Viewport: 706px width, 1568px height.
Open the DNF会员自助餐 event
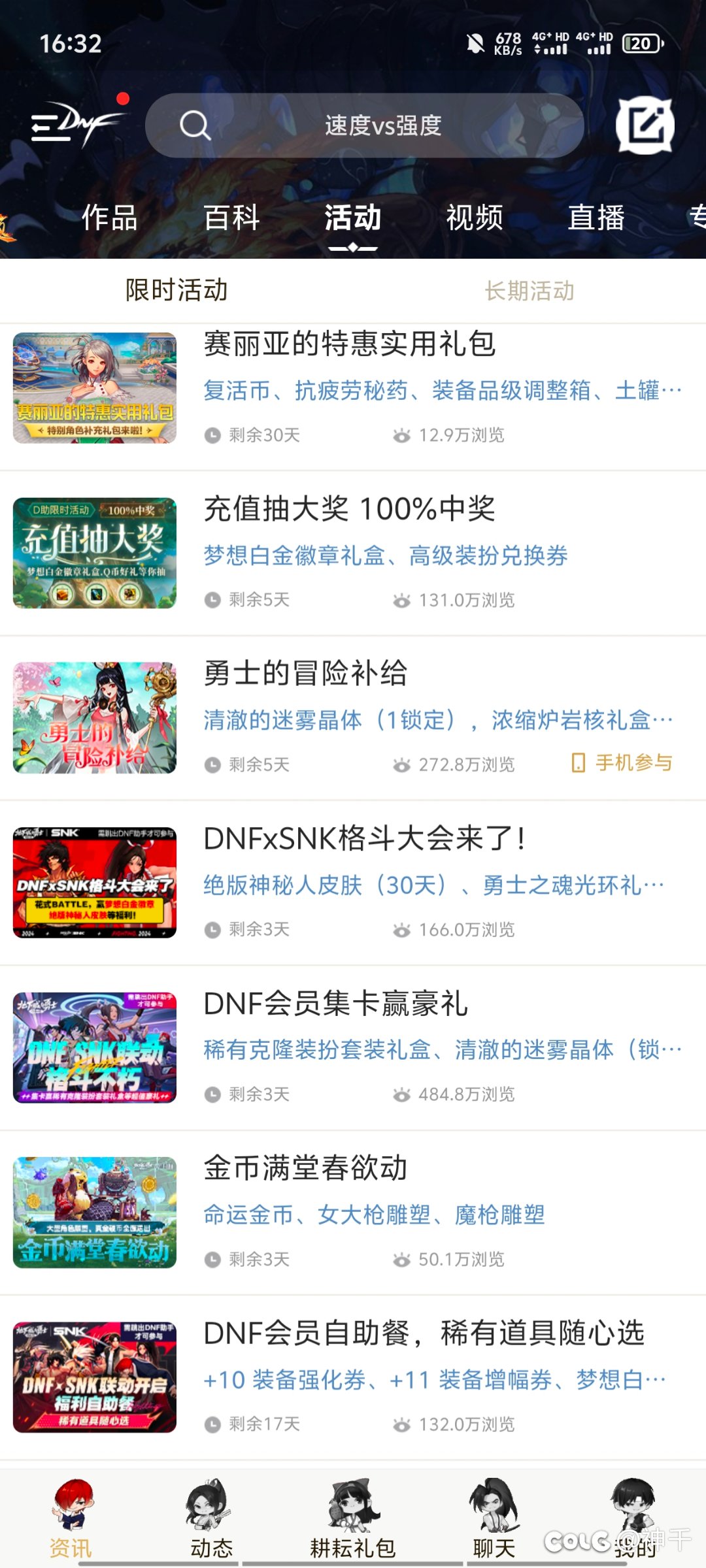pyautogui.click(x=353, y=1378)
